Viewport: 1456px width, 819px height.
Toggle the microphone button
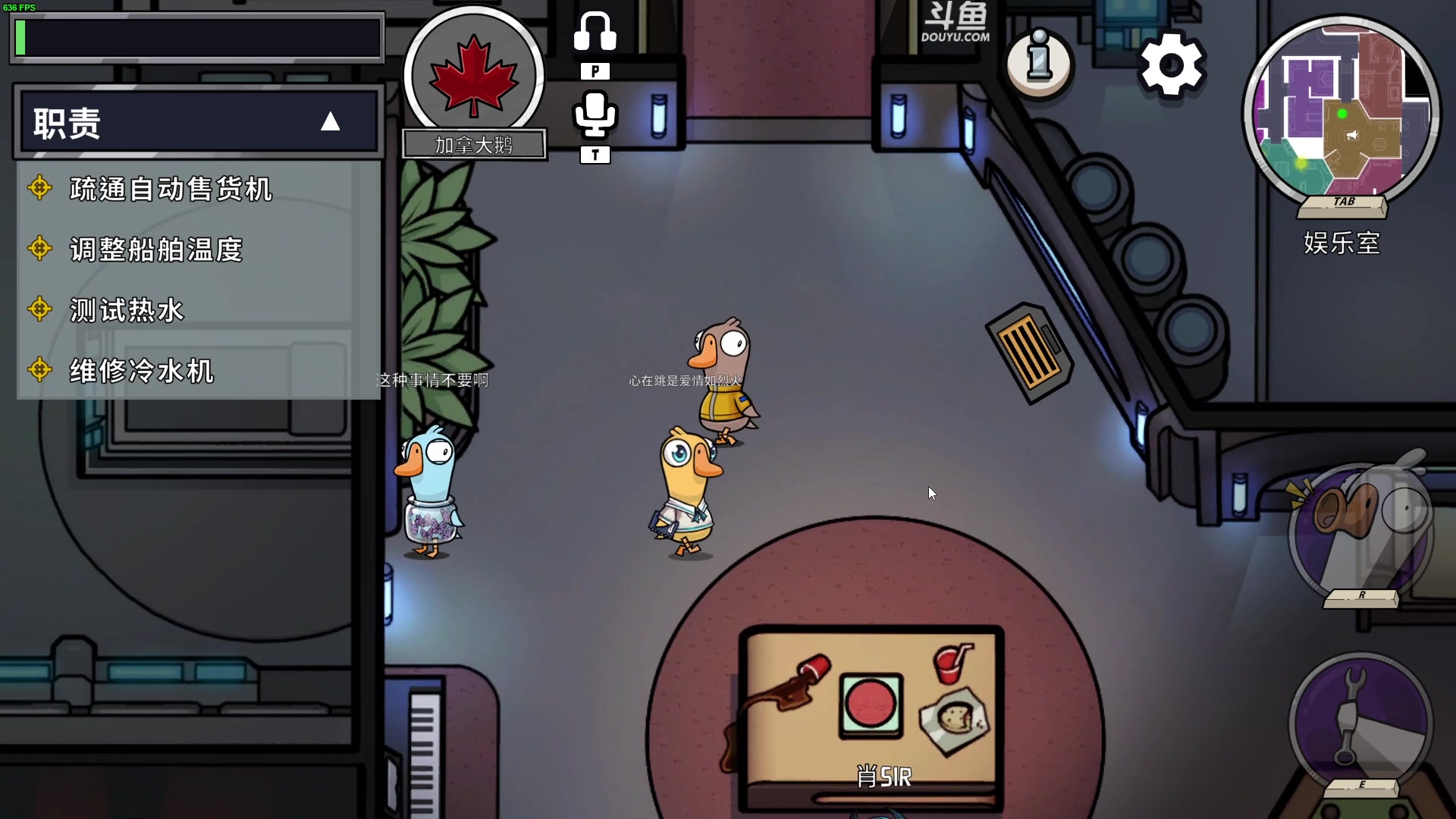pyautogui.click(x=595, y=115)
